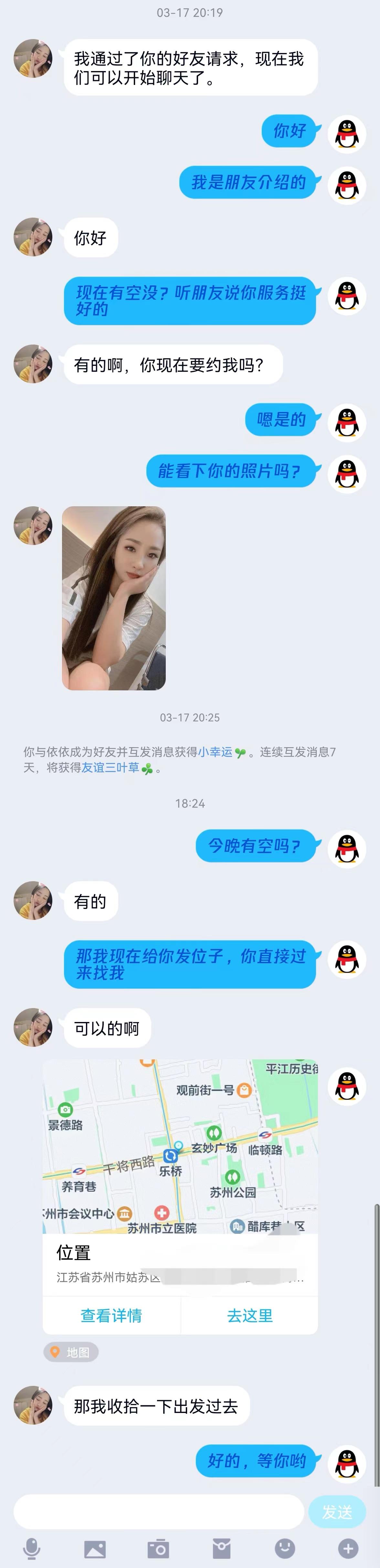
Task: Tap 查看详情 on the location card
Action: (x=111, y=1315)
